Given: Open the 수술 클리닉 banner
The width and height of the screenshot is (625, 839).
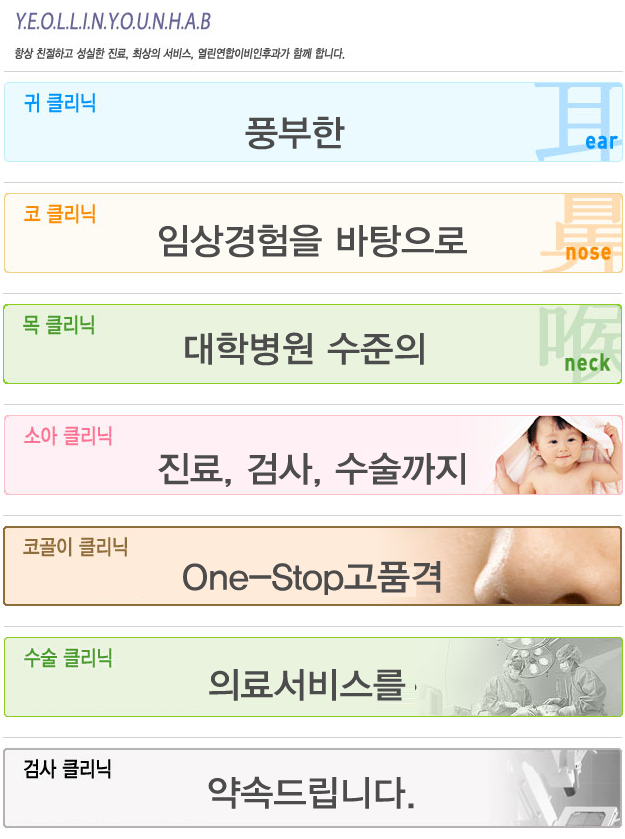Looking at the screenshot, I should [x=312, y=677].
